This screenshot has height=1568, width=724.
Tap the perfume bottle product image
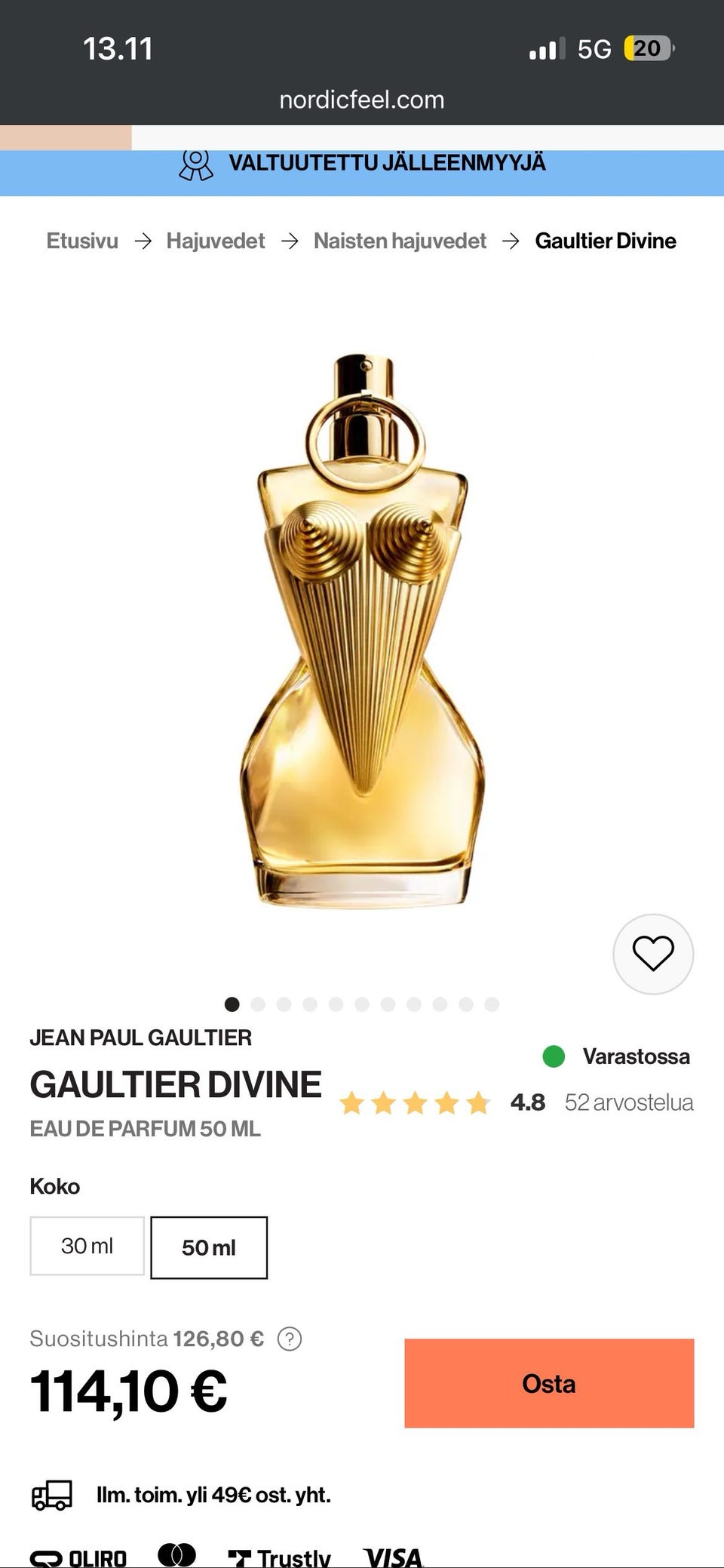363,630
